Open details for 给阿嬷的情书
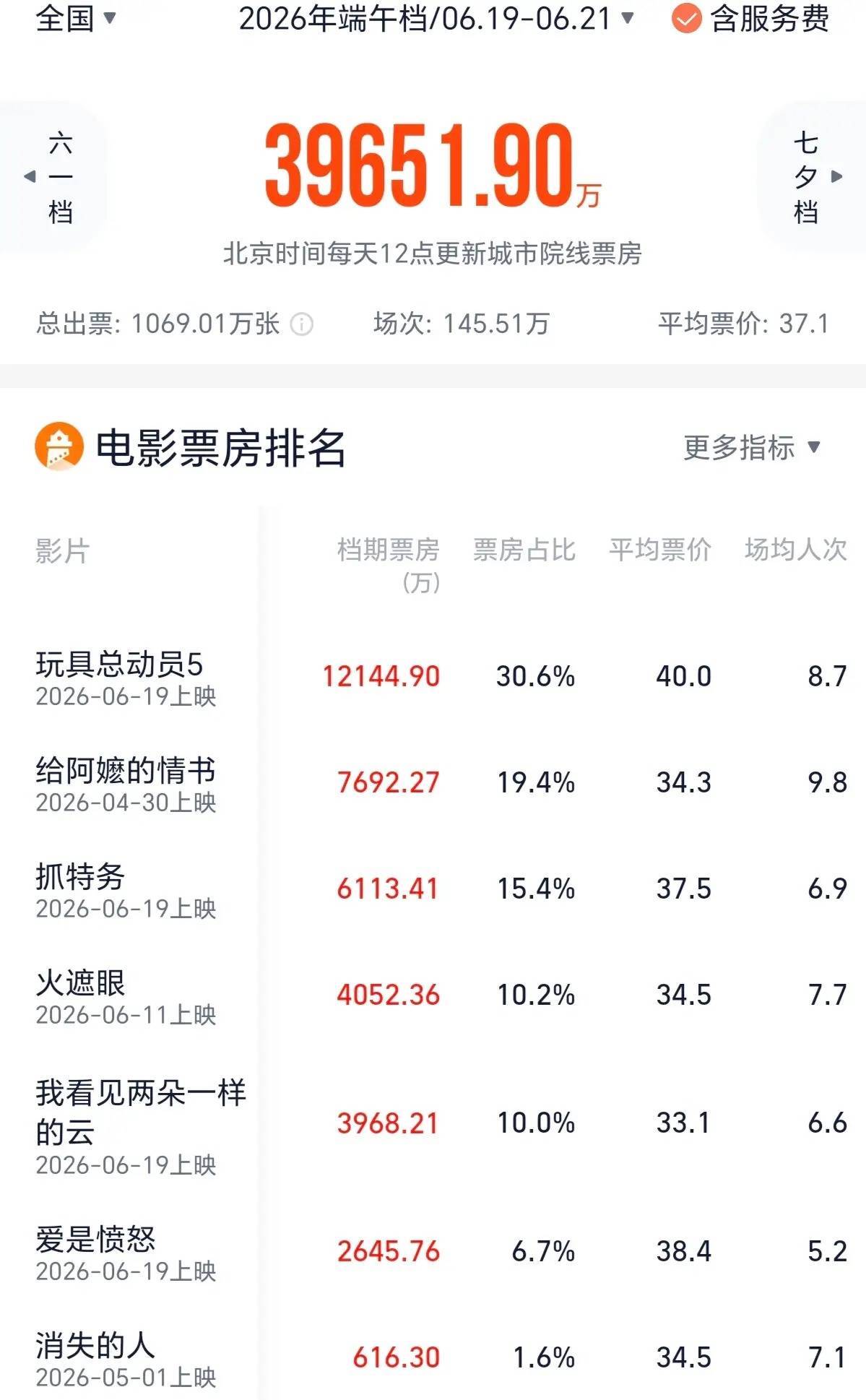The image size is (866, 1400). click(433, 784)
